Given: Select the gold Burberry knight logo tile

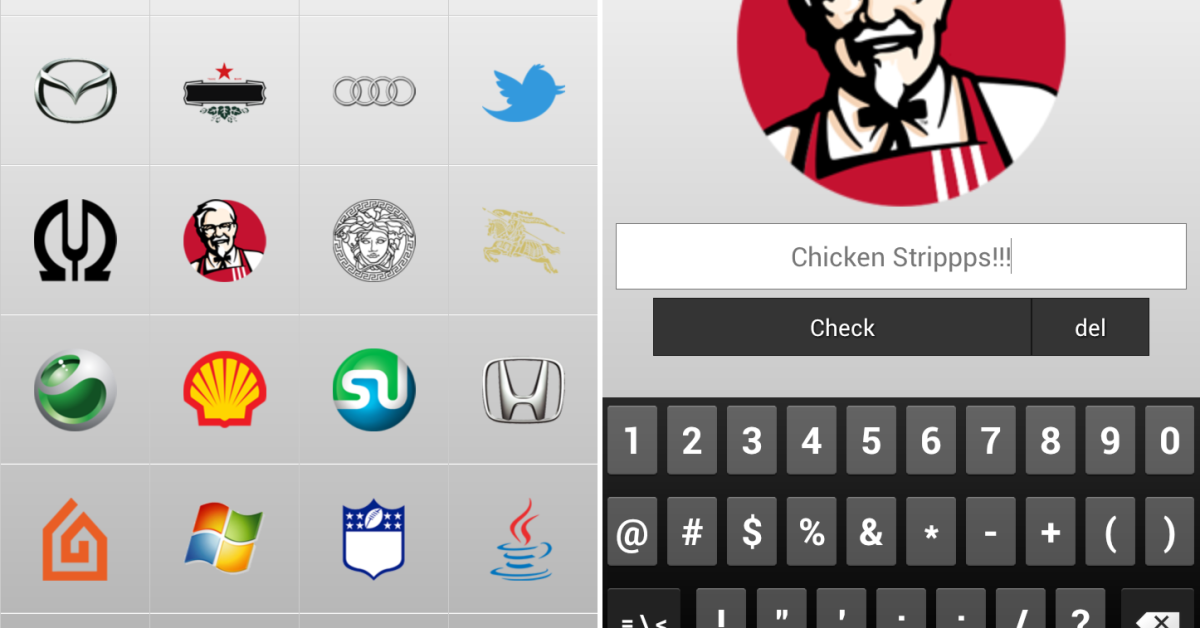Looking at the screenshot, I should click(524, 240).
